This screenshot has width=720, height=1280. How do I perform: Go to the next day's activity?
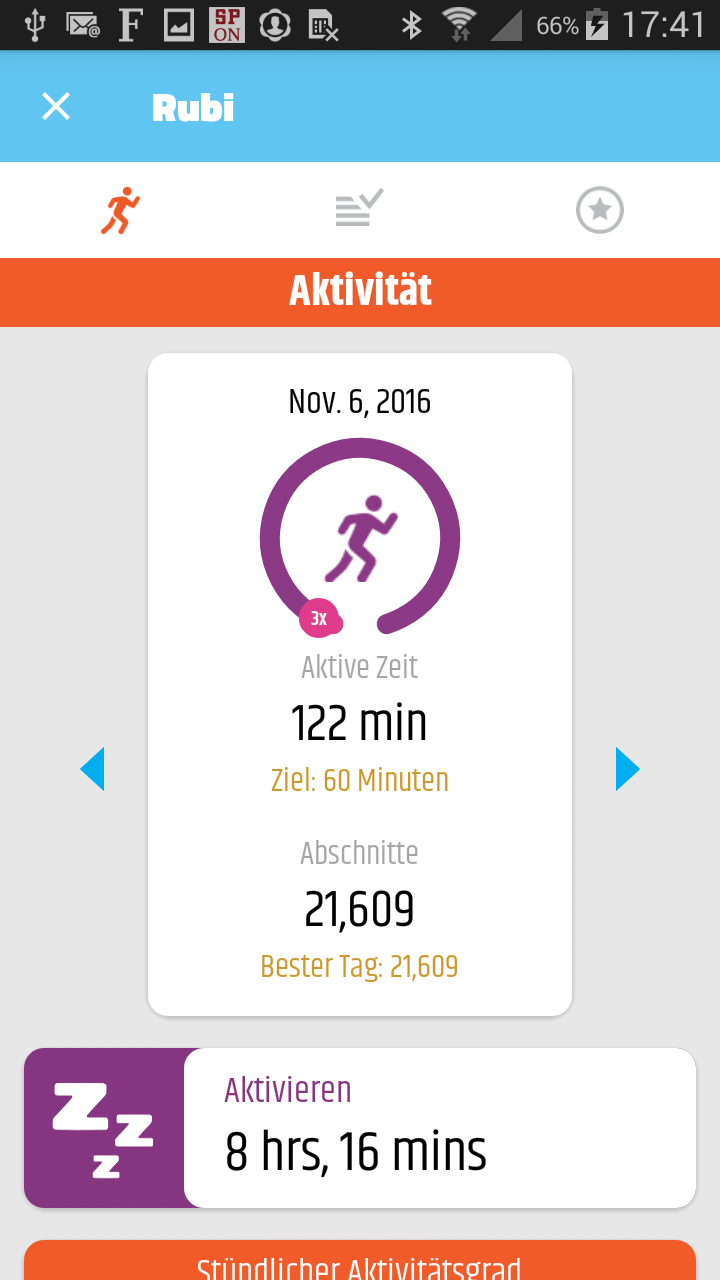pos(627,769)
